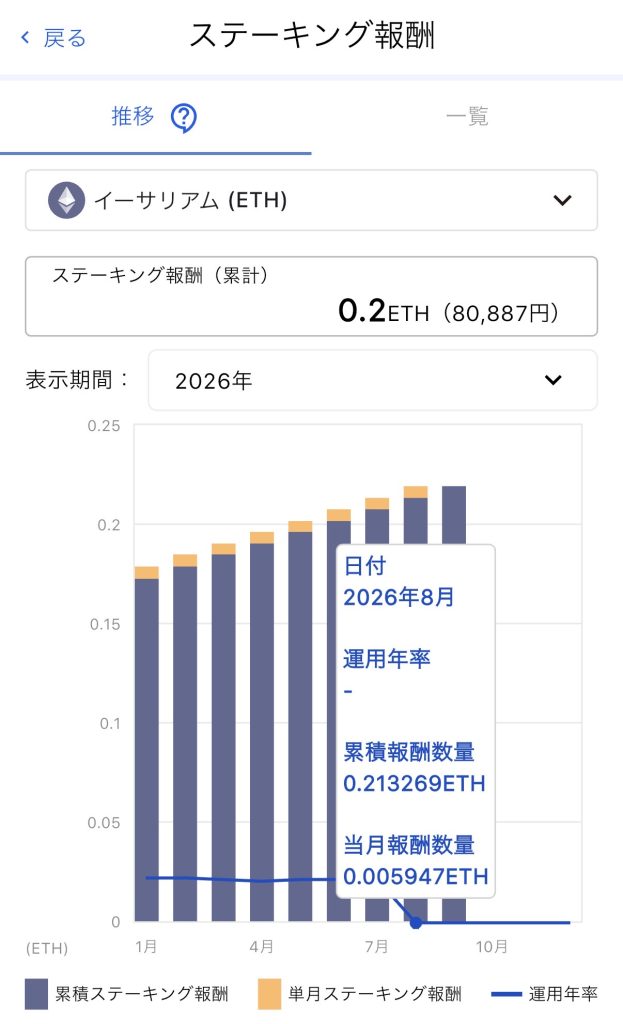Expand the イーサリアム (ETH) currency dropdown
The image size is (623, 1024).
[312, 200]
